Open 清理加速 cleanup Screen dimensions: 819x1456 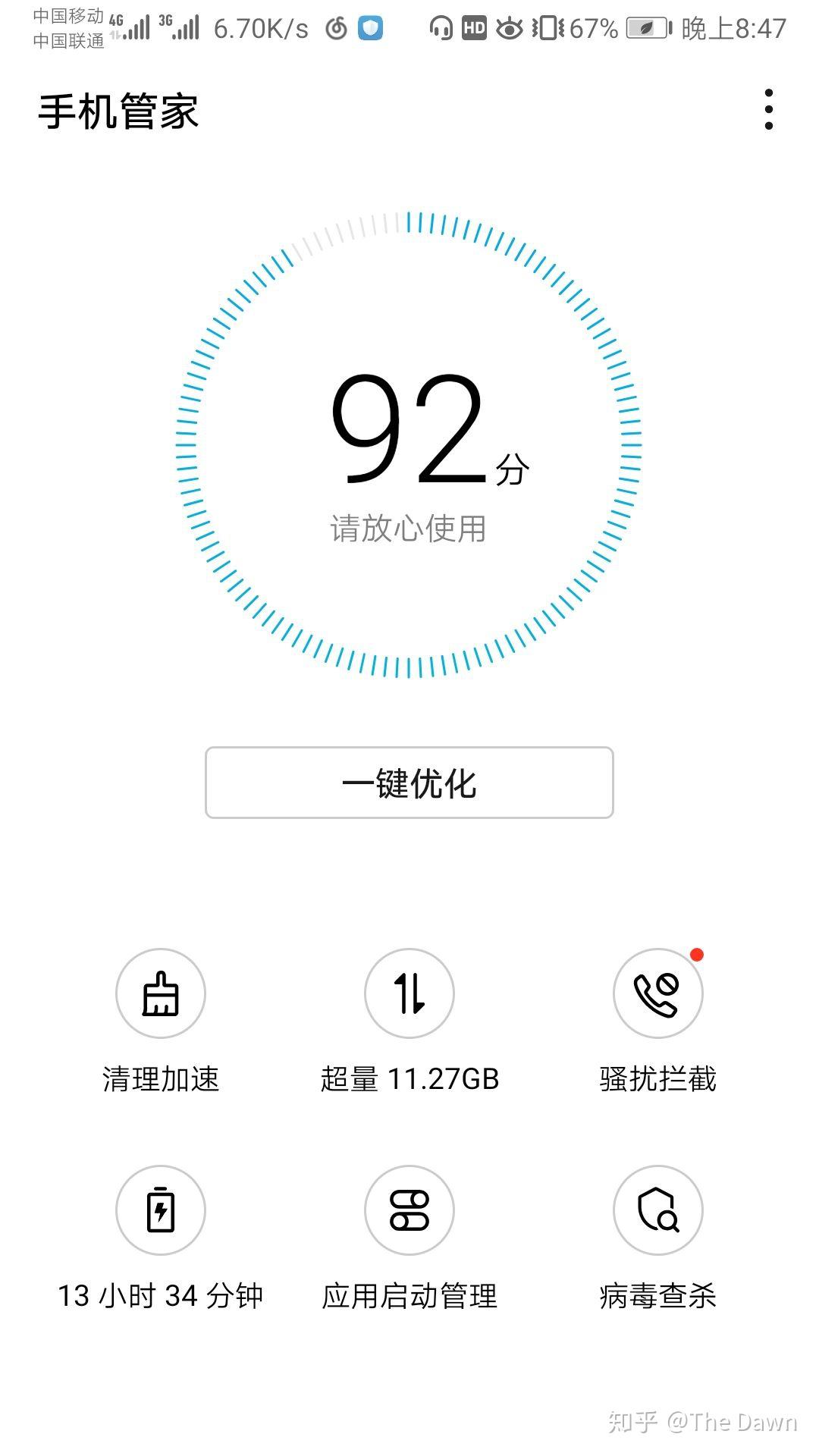point(161,993)
